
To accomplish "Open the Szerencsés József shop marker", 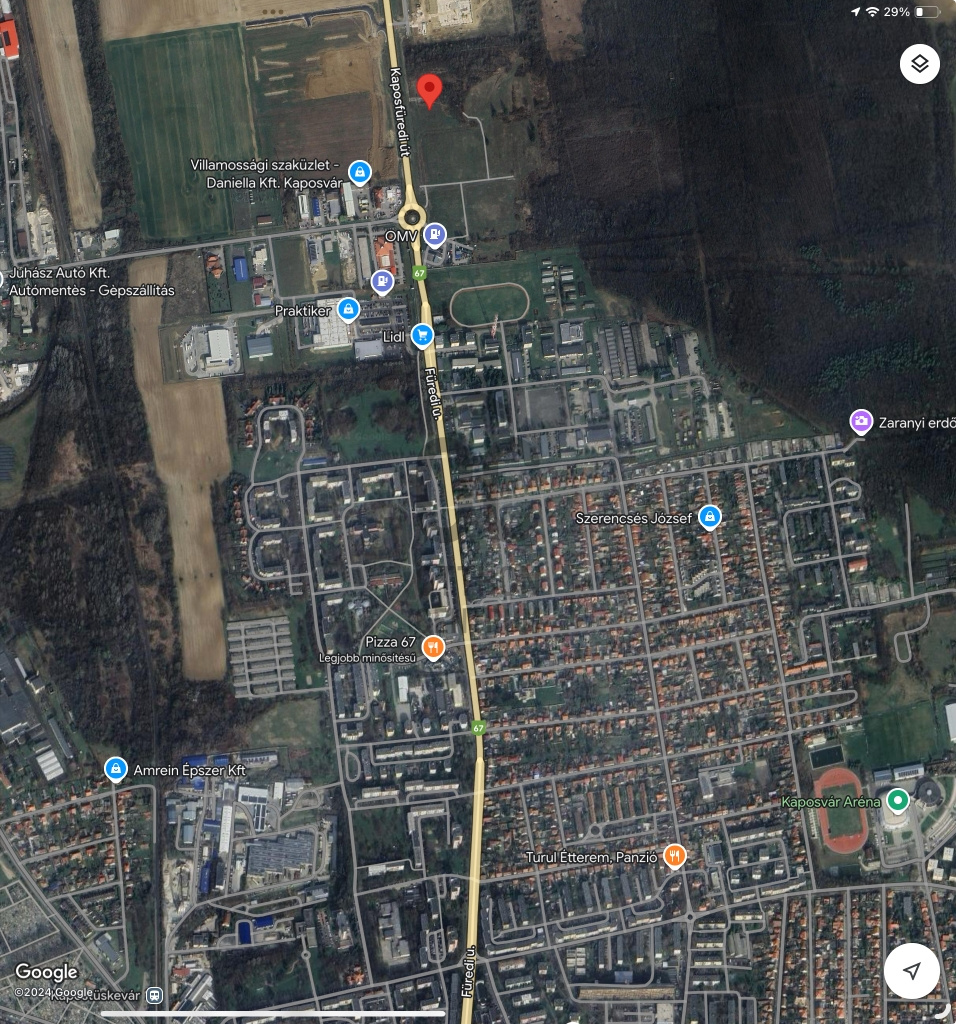I will click(710, 517).
